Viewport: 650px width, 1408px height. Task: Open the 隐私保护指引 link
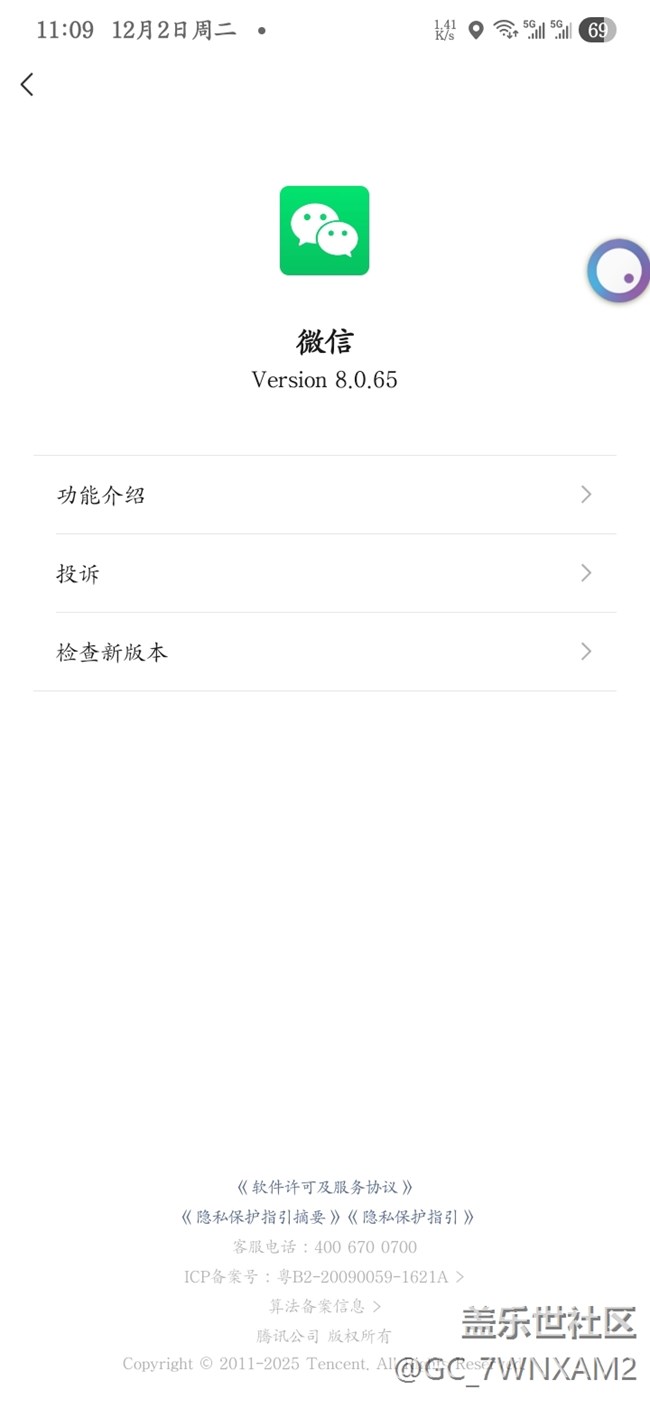pyautogui.click(x=409, y=1217)
